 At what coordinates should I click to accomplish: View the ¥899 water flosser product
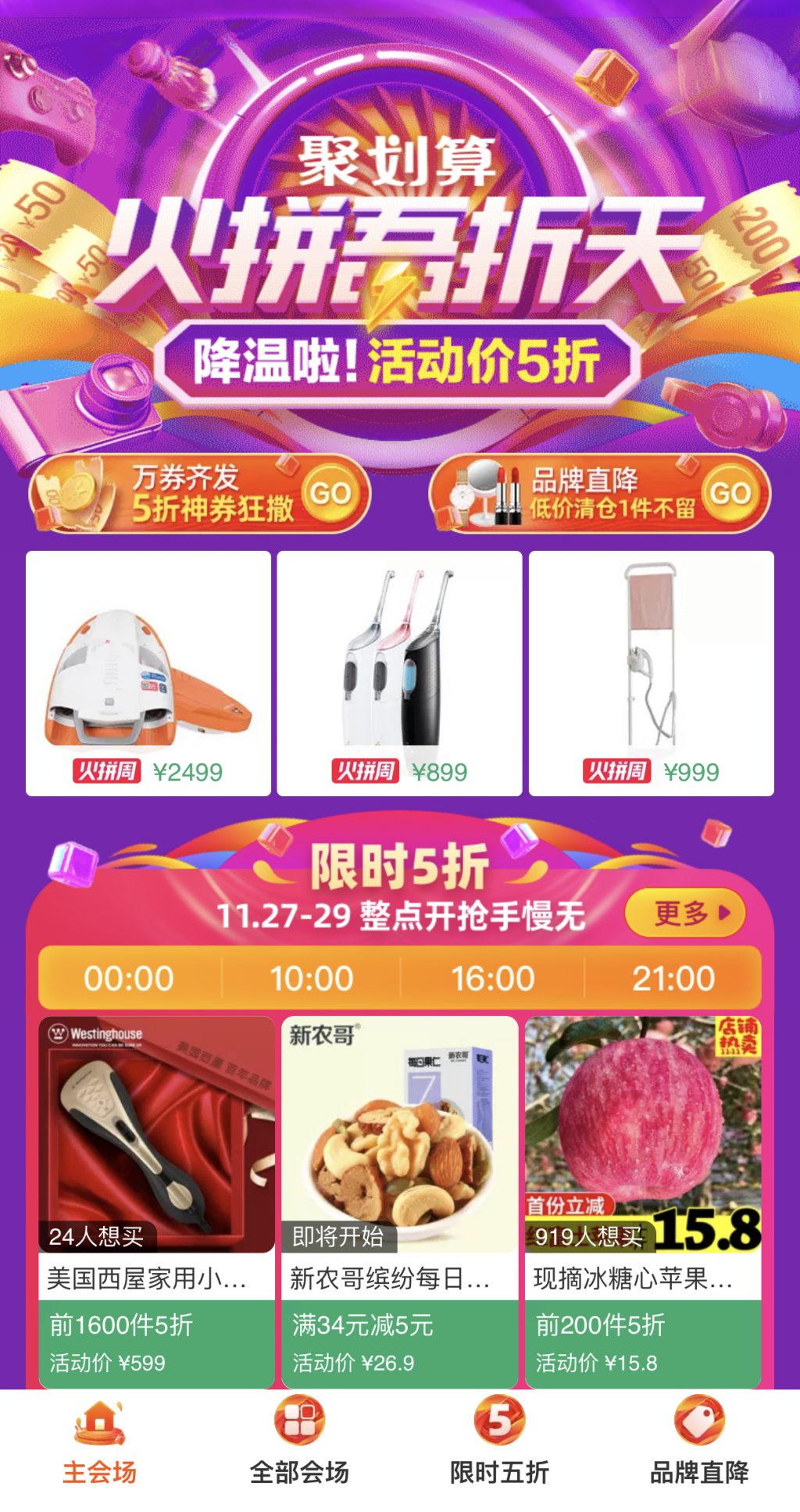399,673
